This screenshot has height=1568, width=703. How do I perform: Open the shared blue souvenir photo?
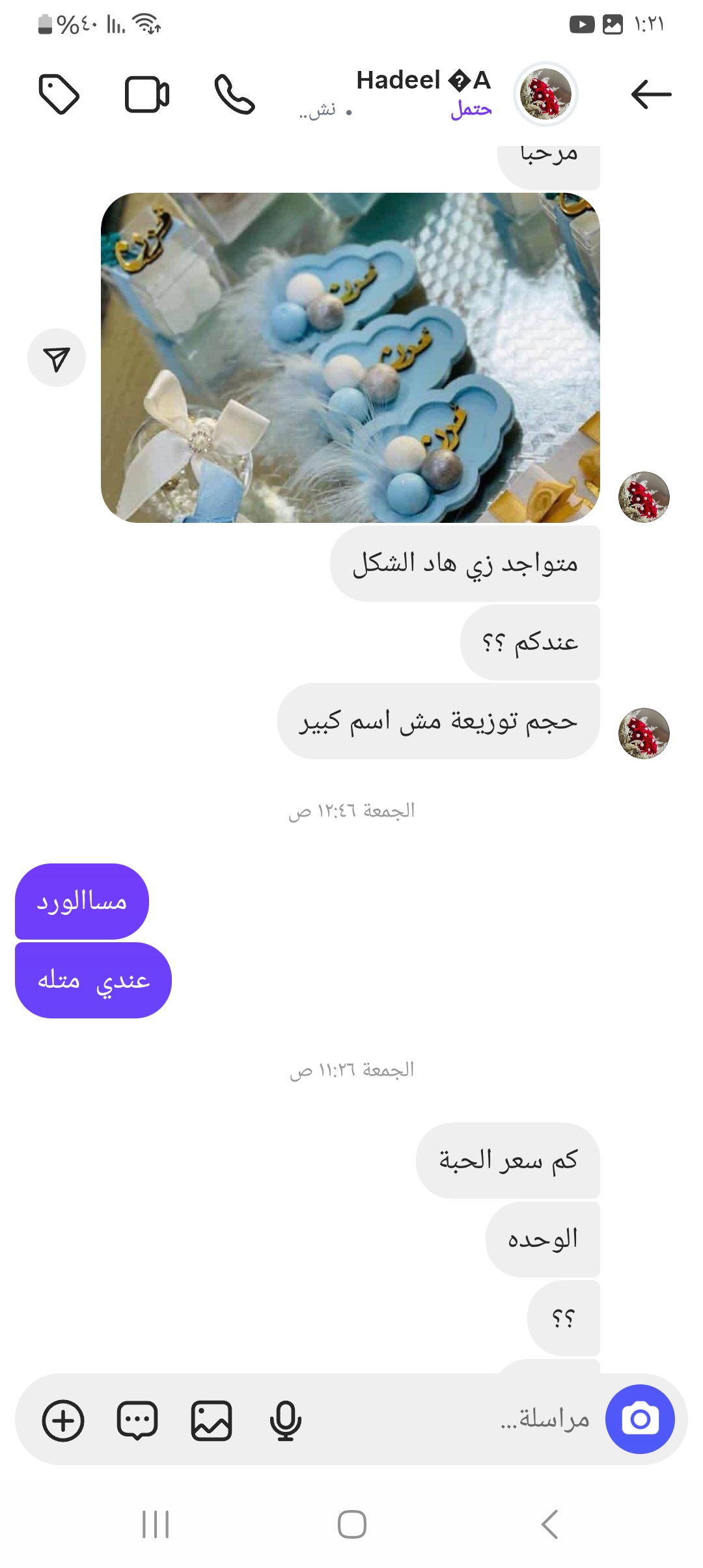tap(350, 357)
